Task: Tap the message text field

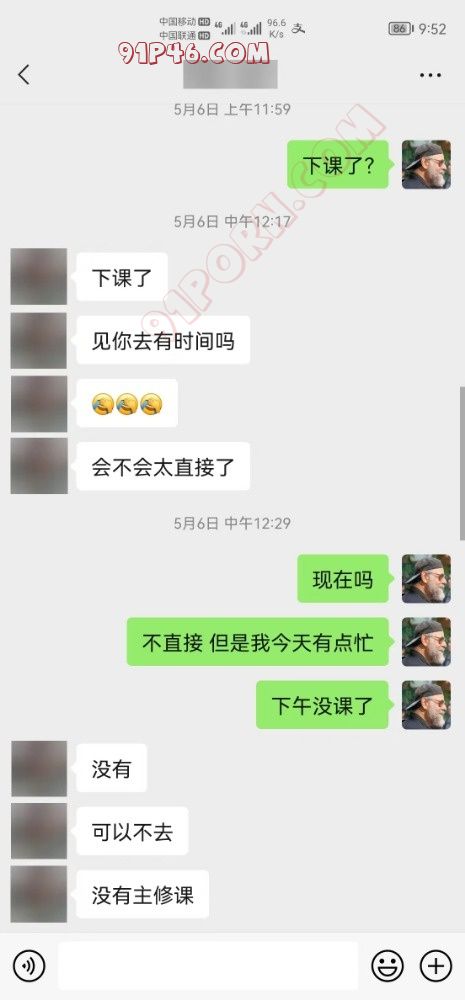Action: tap(208, 966)
